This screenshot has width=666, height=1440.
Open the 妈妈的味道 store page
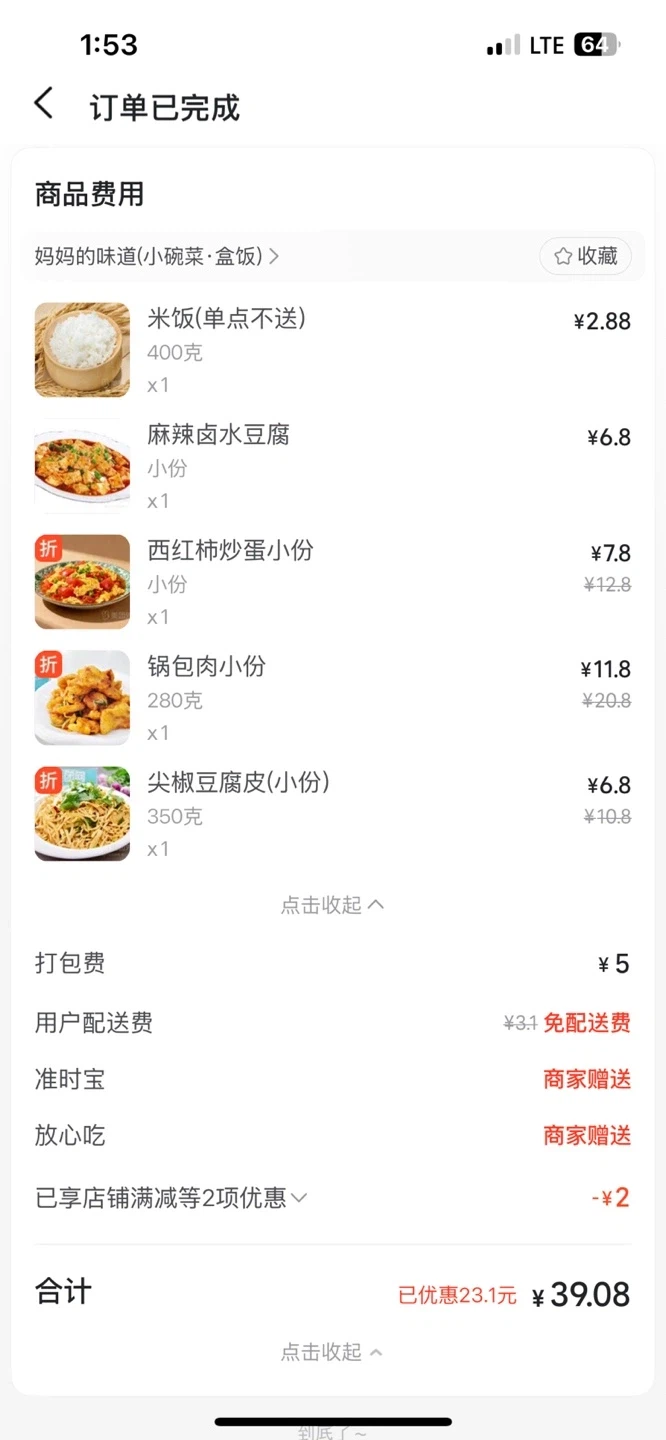click(157, 257)
